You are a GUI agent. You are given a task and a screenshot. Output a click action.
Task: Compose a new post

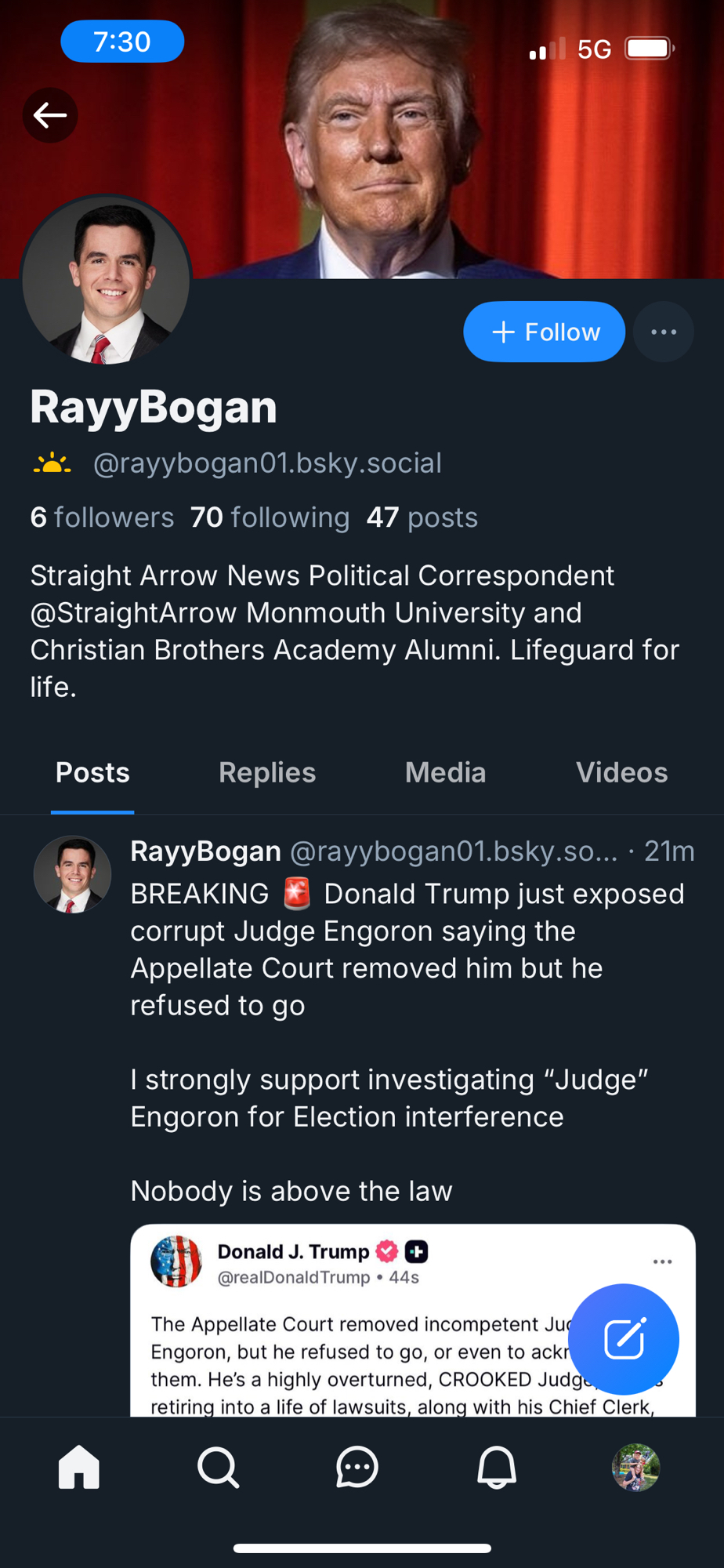[623, 1338]
